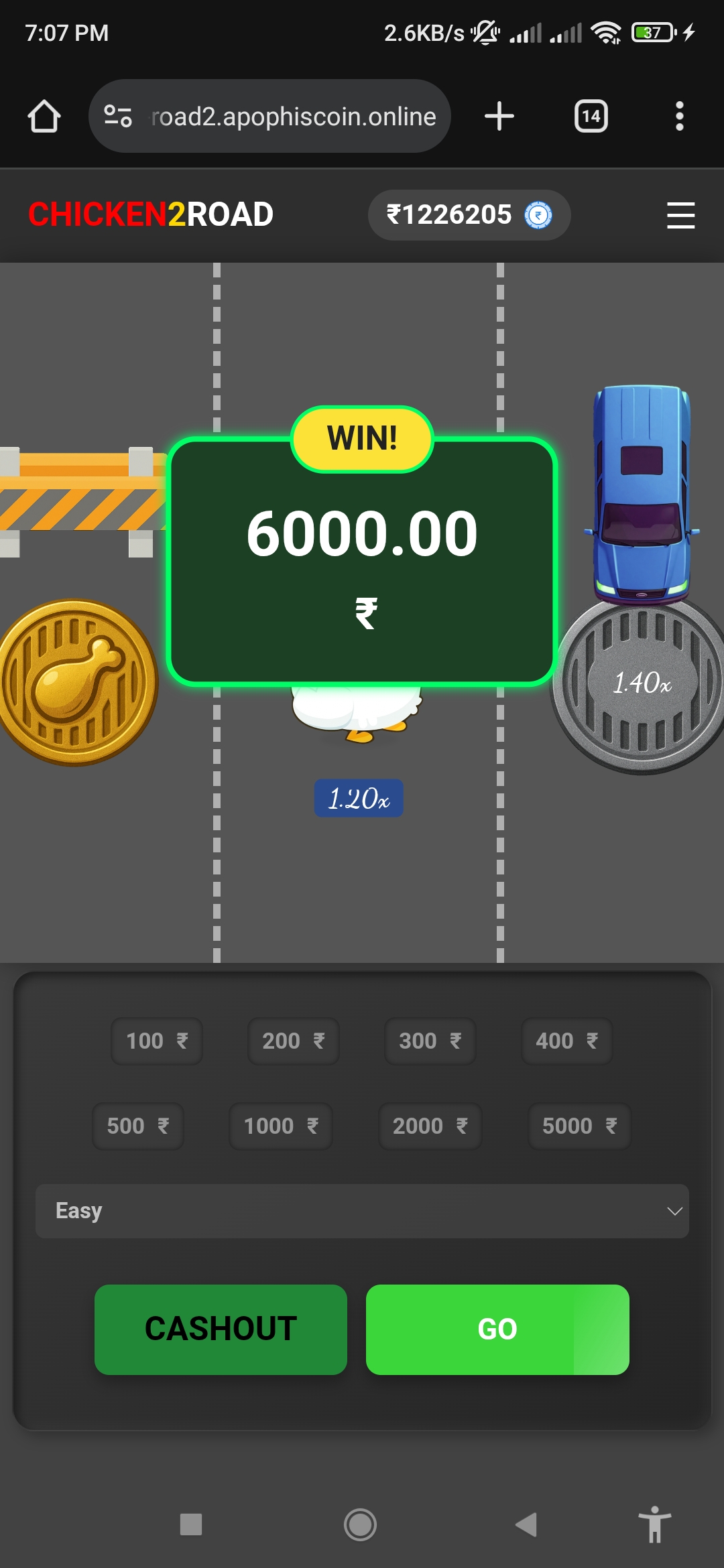Viewport: 724px width, 1568px height.
Task: Set bet to 5000 ₹
Action: tap(580, 1126)
